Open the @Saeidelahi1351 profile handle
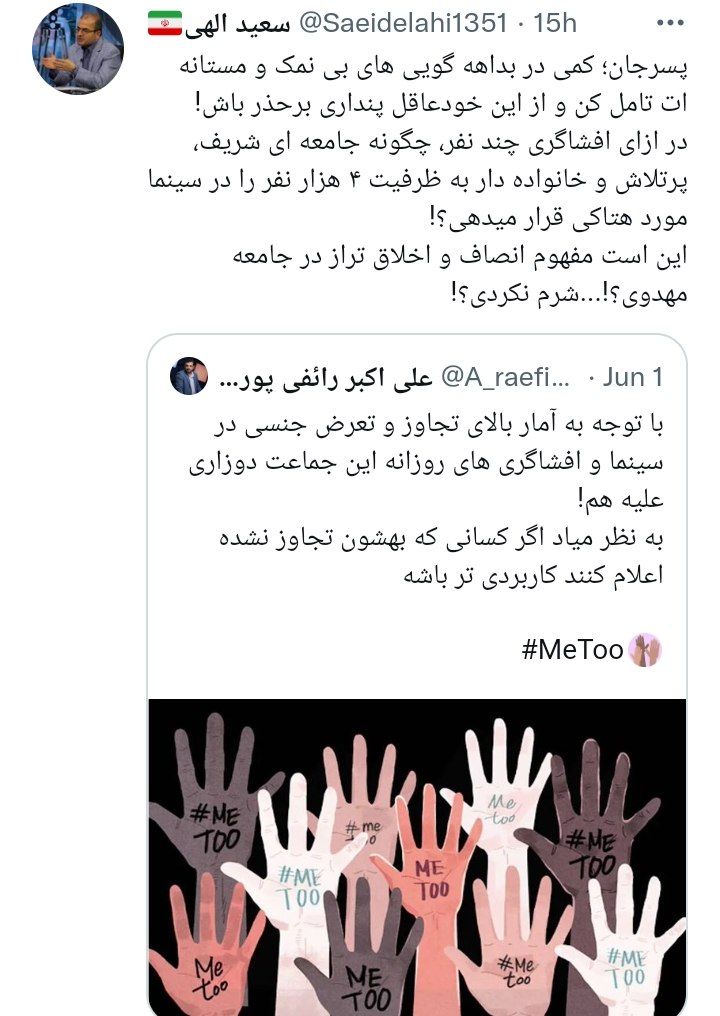The width and height of the screenshot is (720, 1016). 427,21
